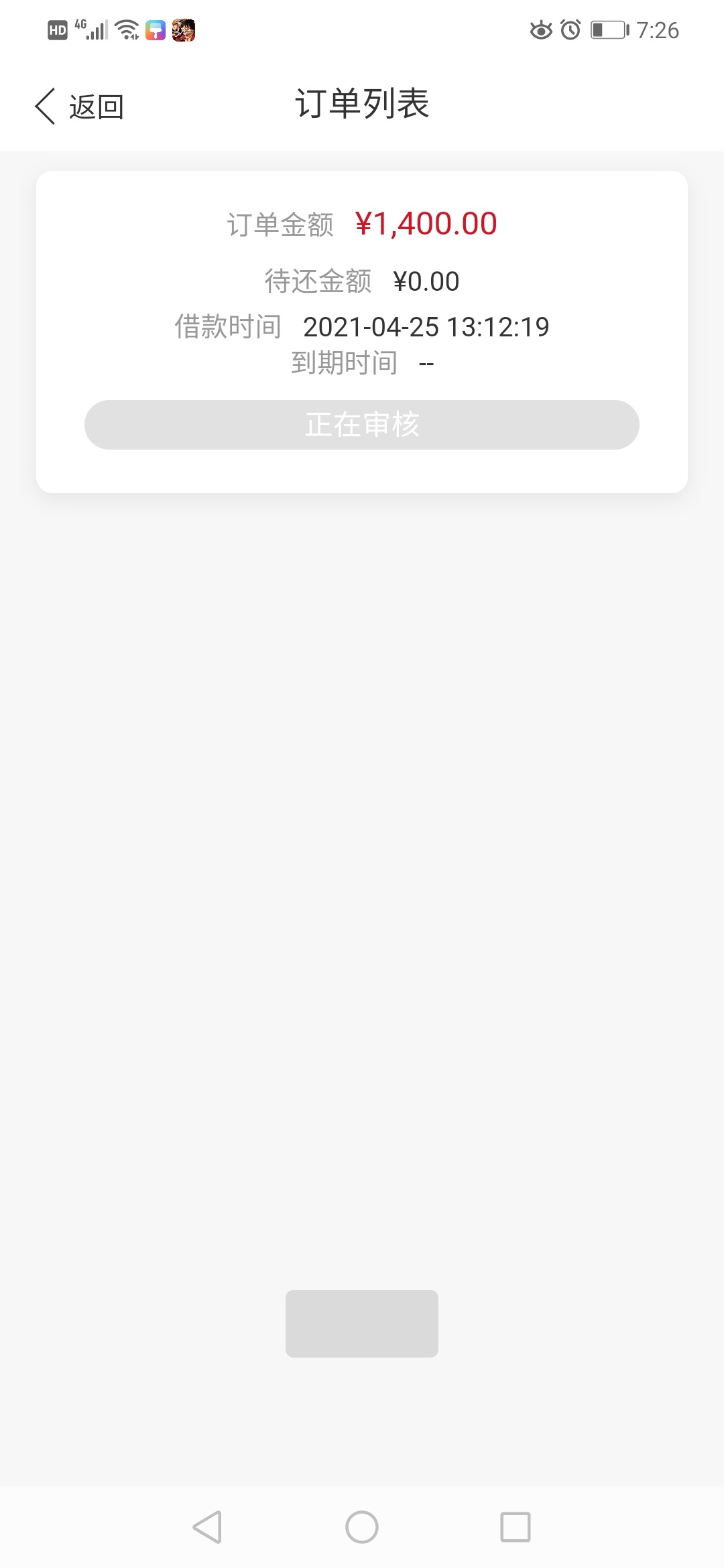The width and height of the screenshot is (724, 1568).
Task: Open recent apps with square button
Action: (x=516, y=1527)
